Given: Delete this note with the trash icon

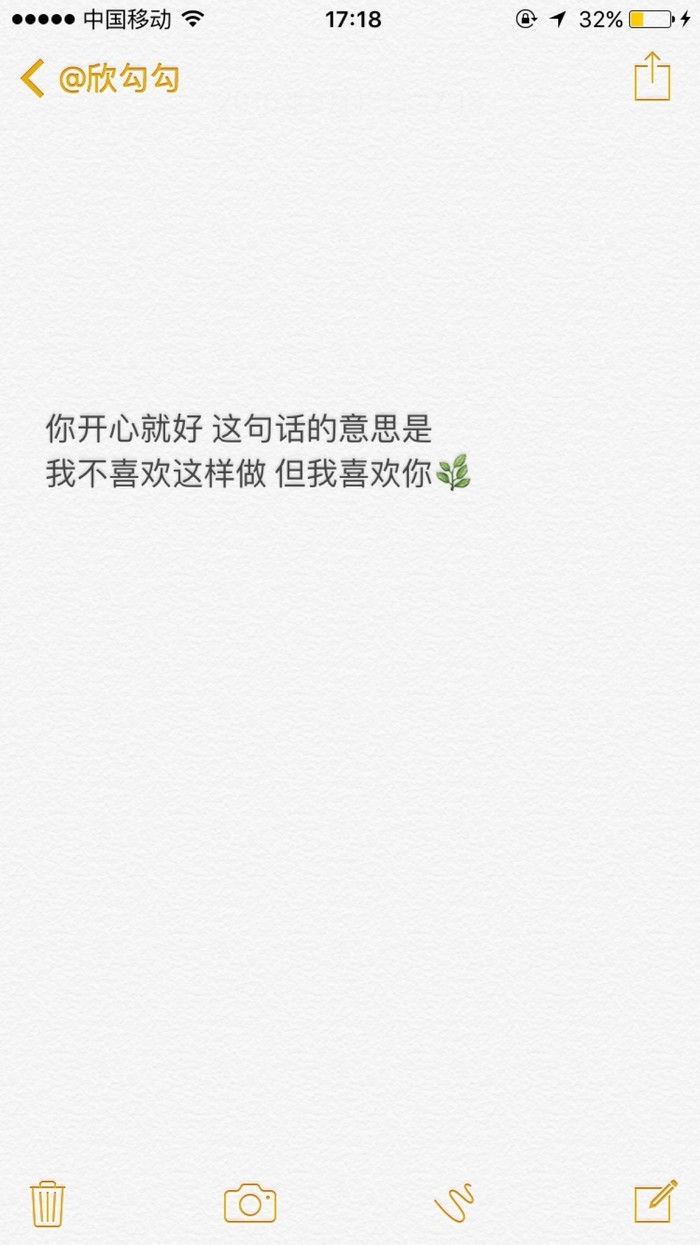Looking at the screenshot, I should [x=48, y=1203].
